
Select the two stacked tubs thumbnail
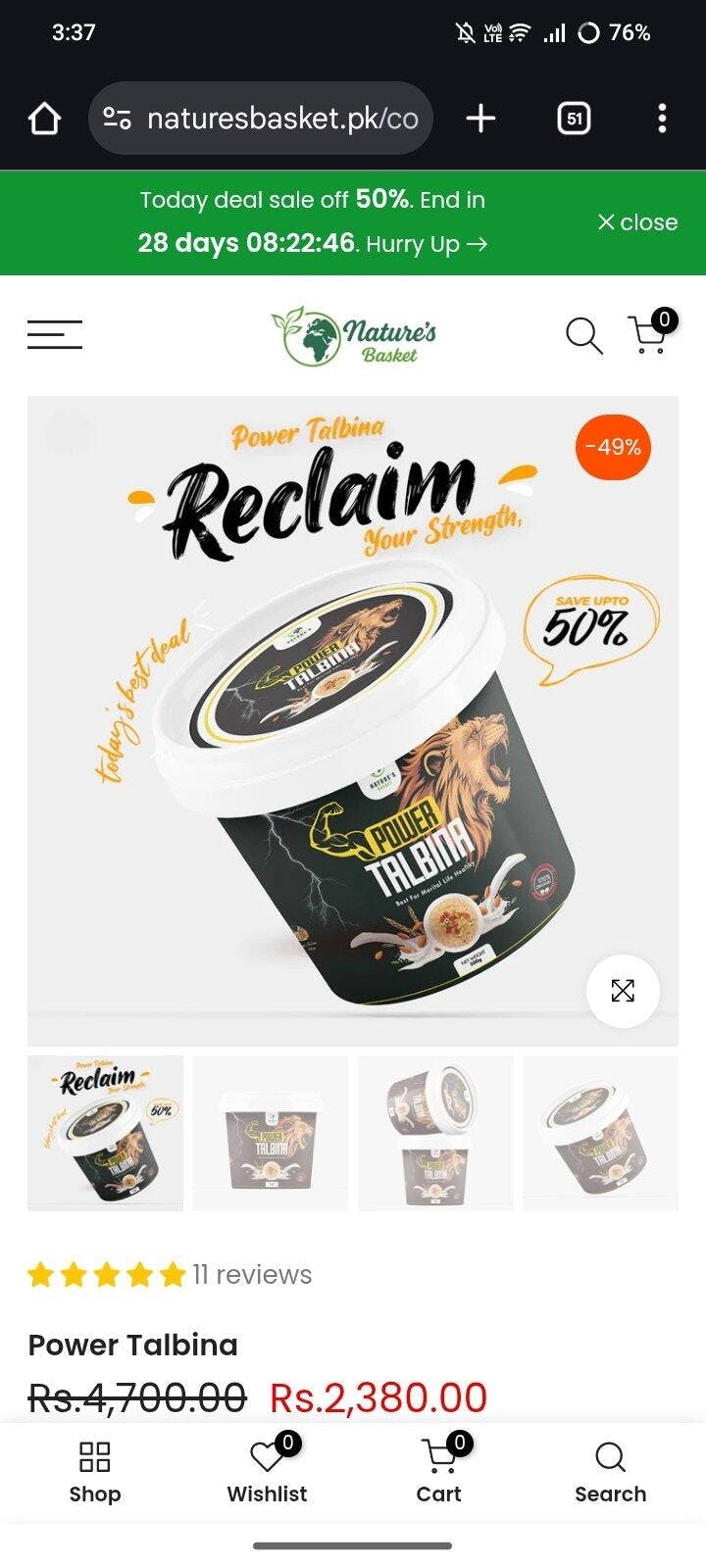point(435,1133)
